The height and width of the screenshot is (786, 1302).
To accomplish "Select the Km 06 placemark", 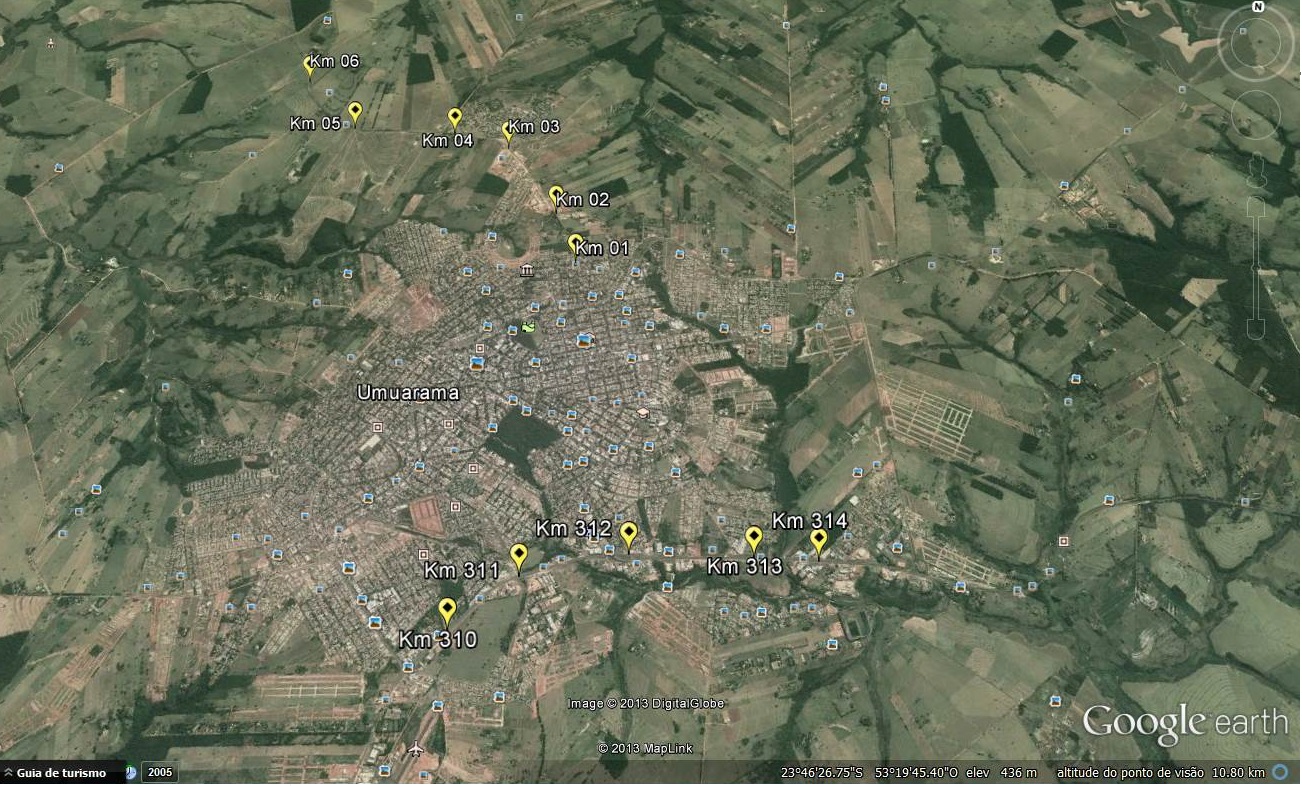I will pos(309,65).
